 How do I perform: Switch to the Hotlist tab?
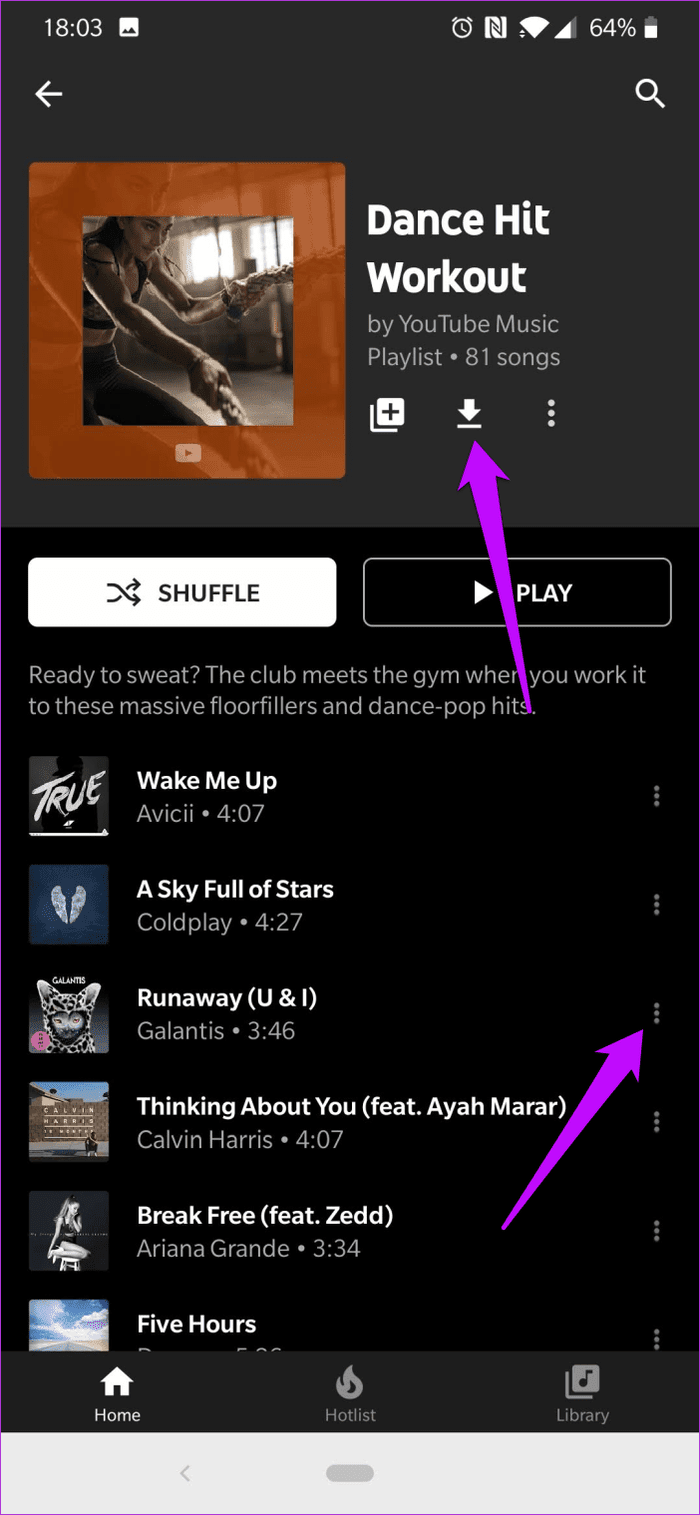[350, 1395]
